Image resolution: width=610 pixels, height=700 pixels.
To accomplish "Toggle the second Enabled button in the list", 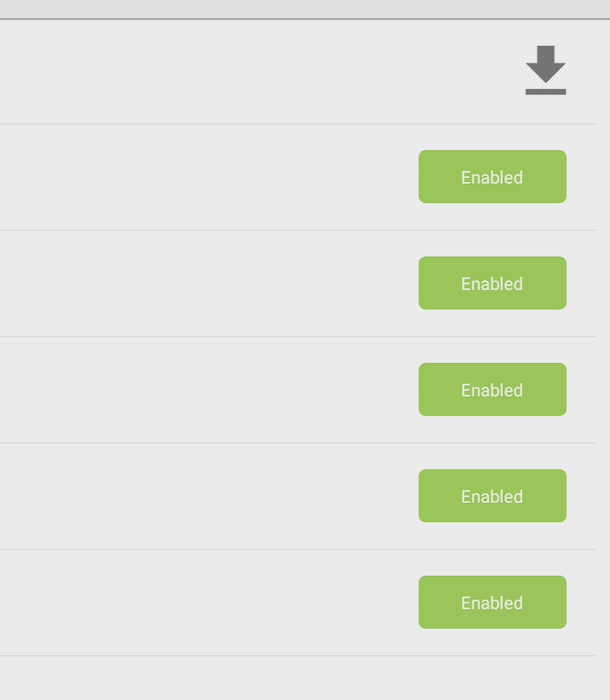I will pyautogui.click(x=492, y=283).
